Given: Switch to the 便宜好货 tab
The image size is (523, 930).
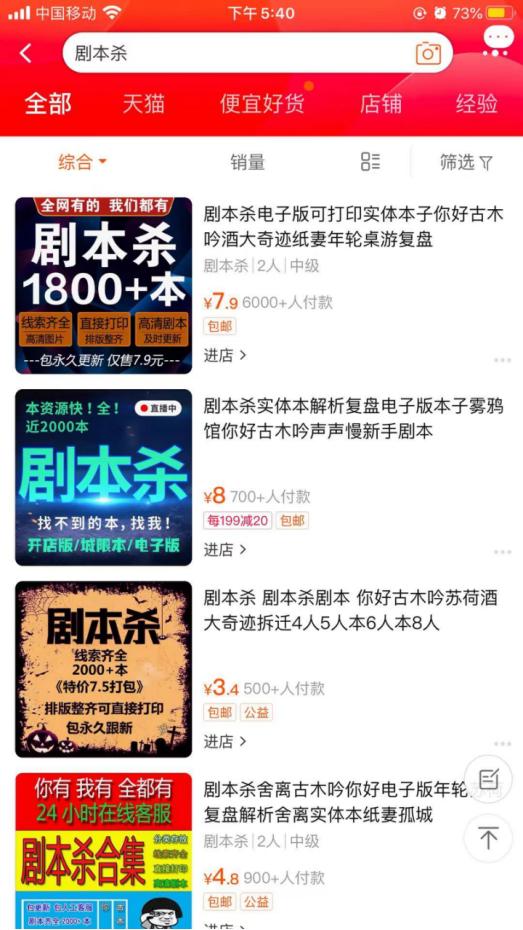Looking at the screenshot, I should 262,104.
